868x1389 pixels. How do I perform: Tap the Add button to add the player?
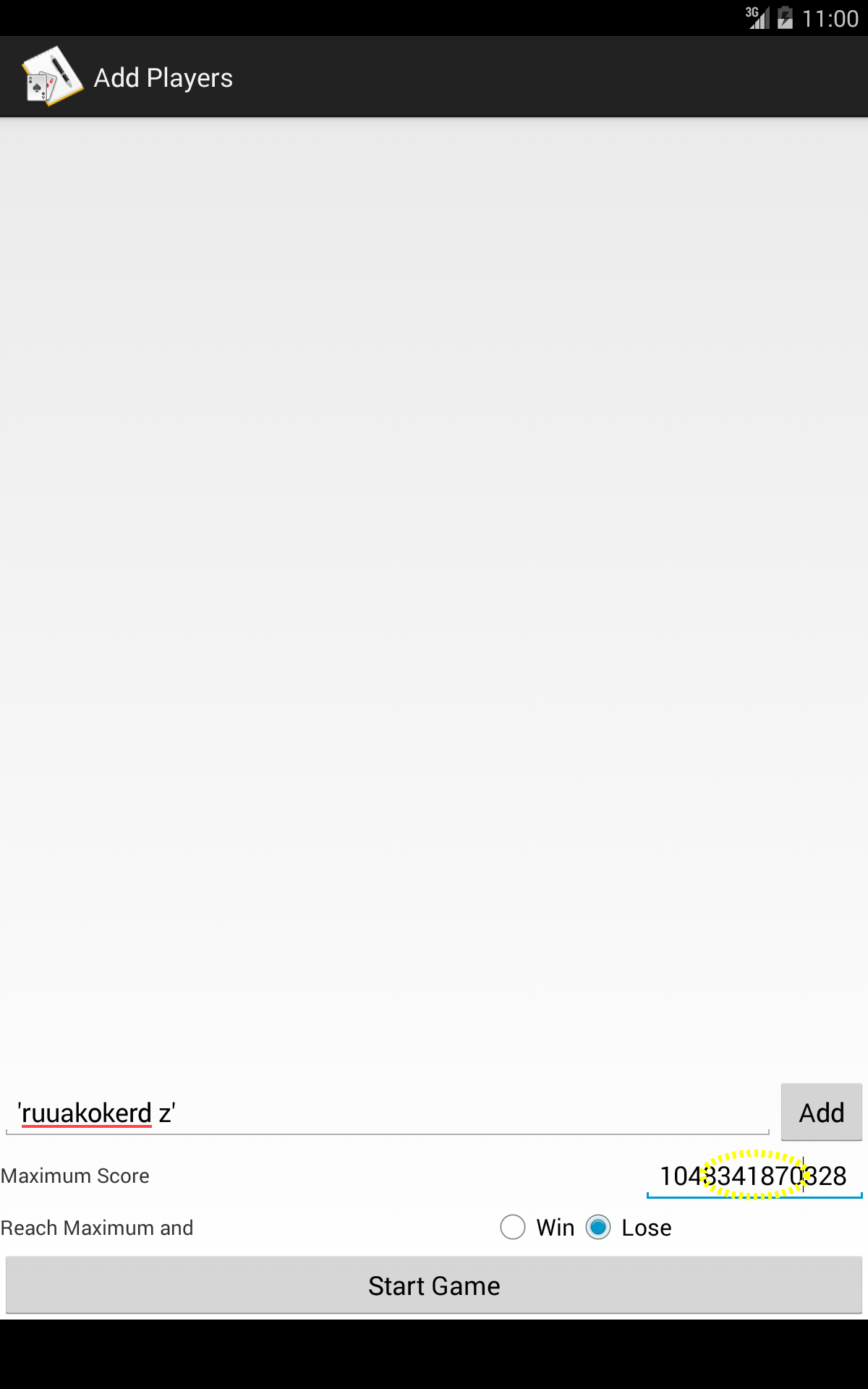(x=821, y=1112)
